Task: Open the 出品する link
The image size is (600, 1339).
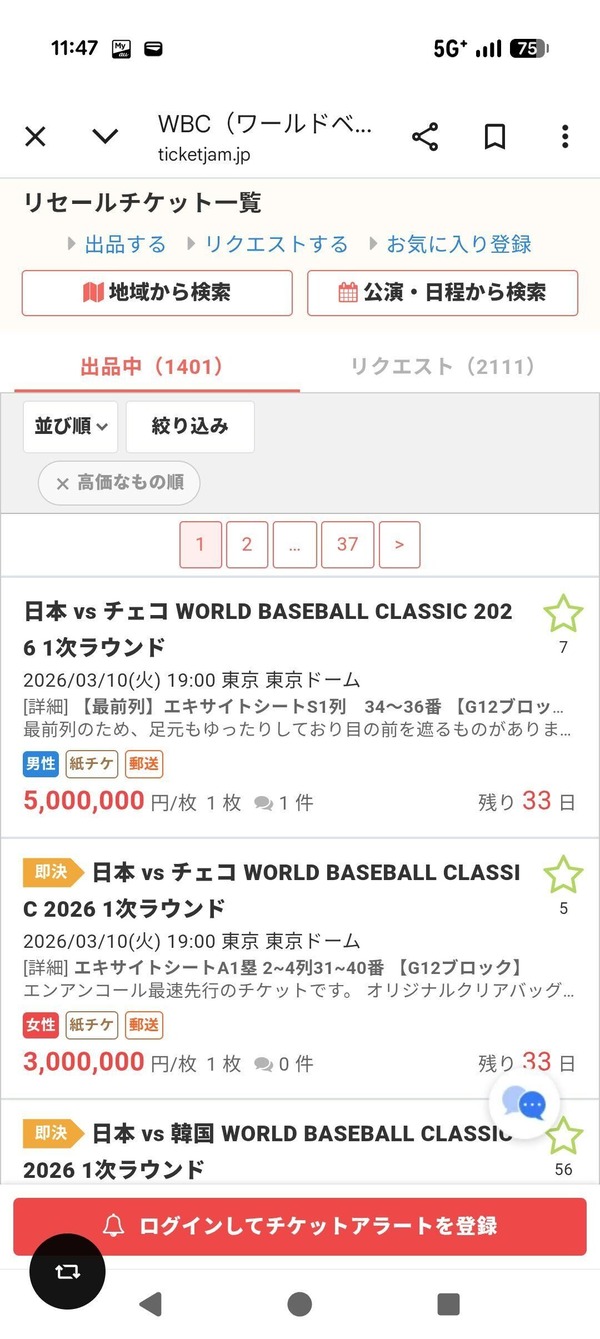Action: tap(124, 244)
